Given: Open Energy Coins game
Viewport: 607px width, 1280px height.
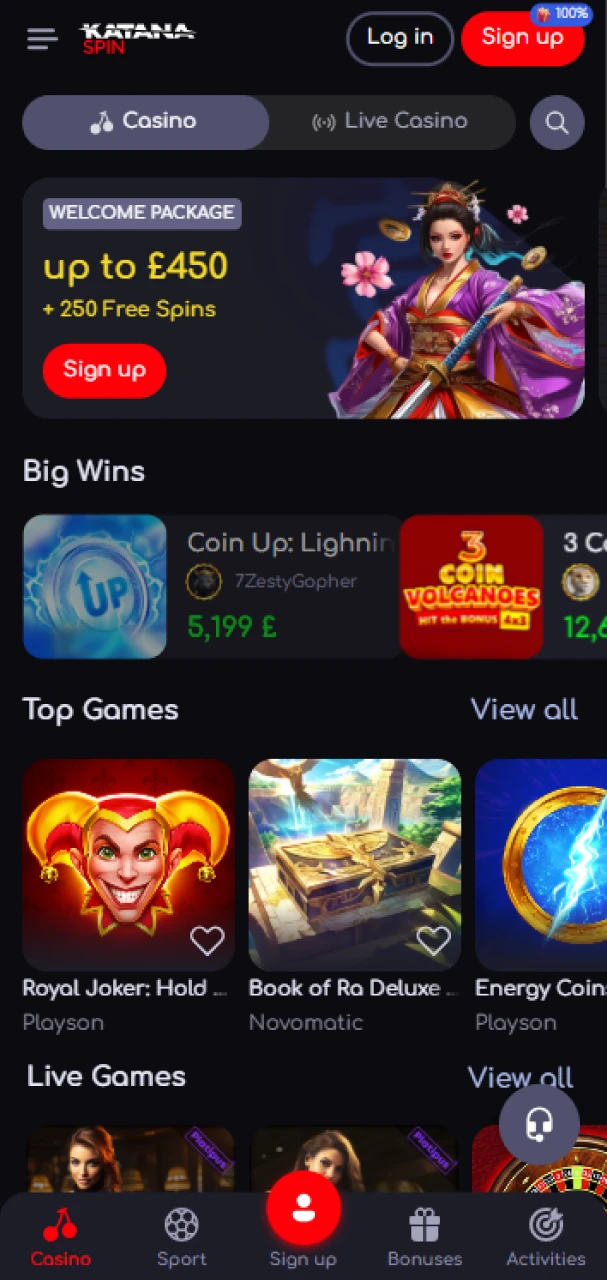Looking at the screenshot, I should click(542, 865).
